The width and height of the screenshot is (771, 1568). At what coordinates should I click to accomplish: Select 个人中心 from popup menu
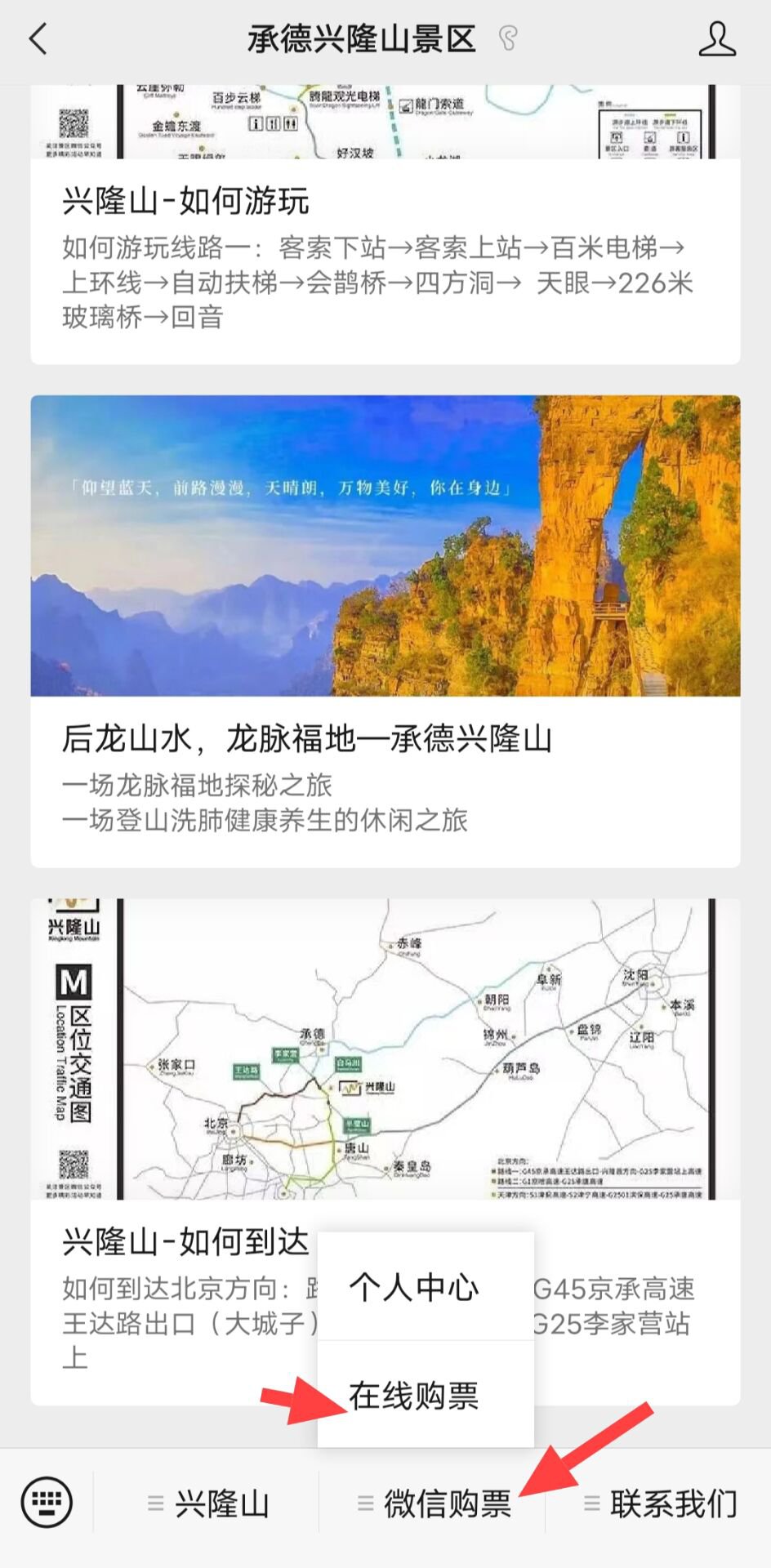414,1288
